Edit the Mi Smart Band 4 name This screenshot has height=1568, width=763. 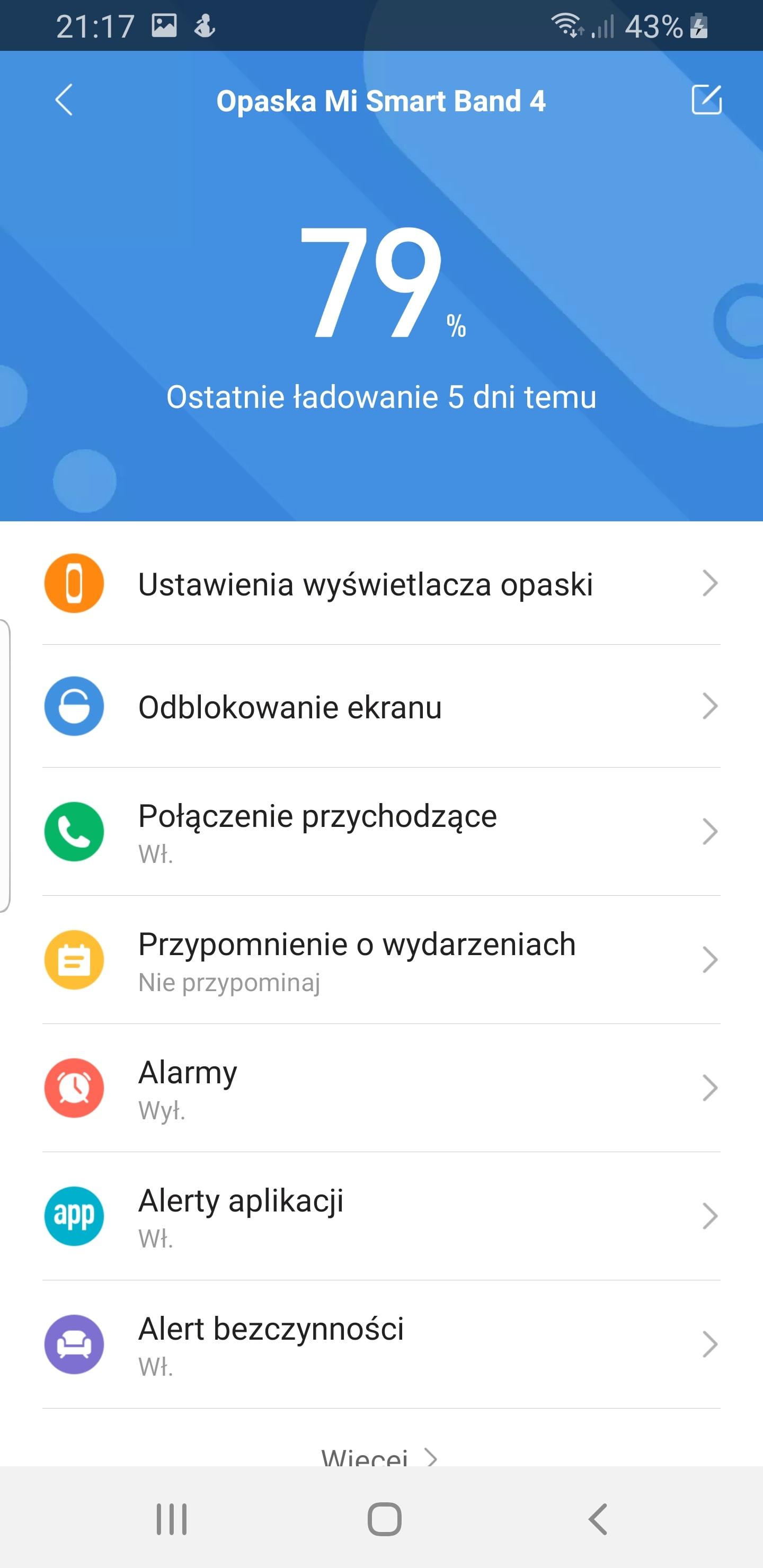click(706, 100)
